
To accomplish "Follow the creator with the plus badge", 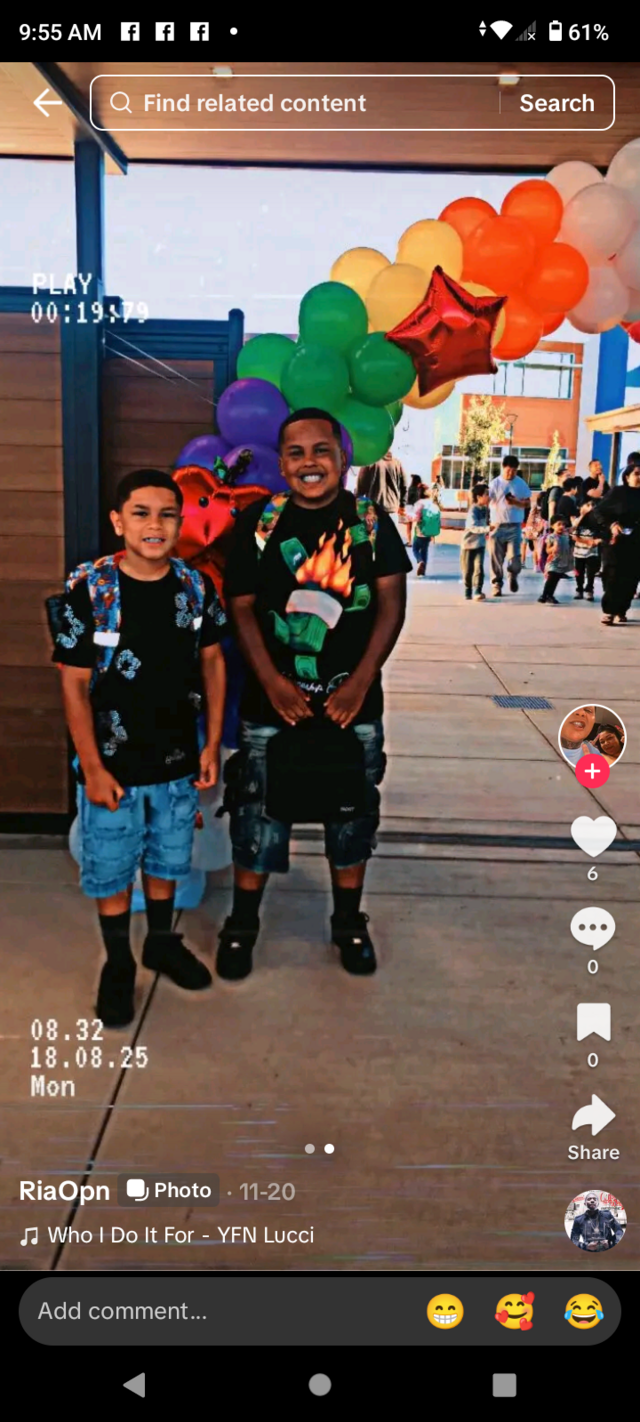I will pos(592,772).
